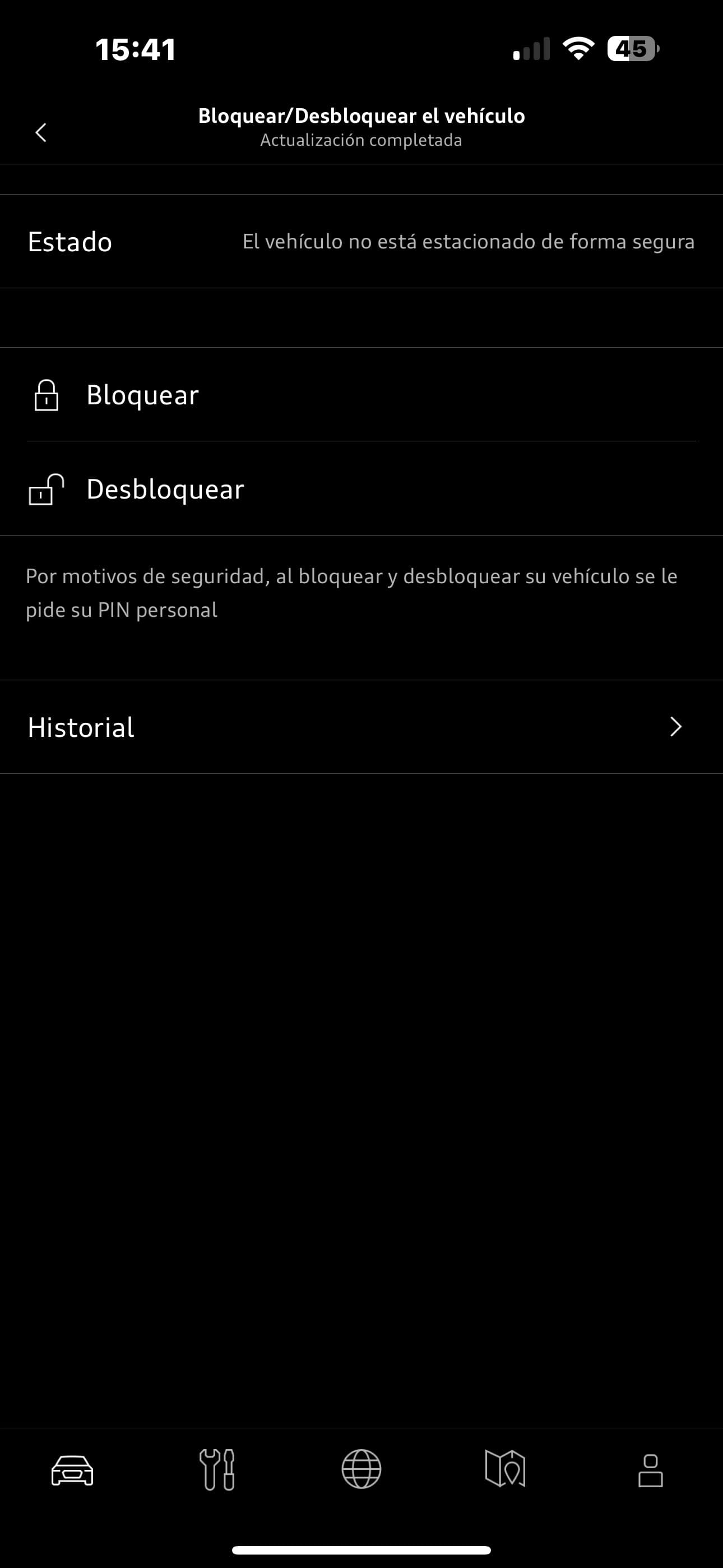Open the profile tab
Image resolution: width=723 pixels, height=1568 pixels.
click(x=650, y=1470)
